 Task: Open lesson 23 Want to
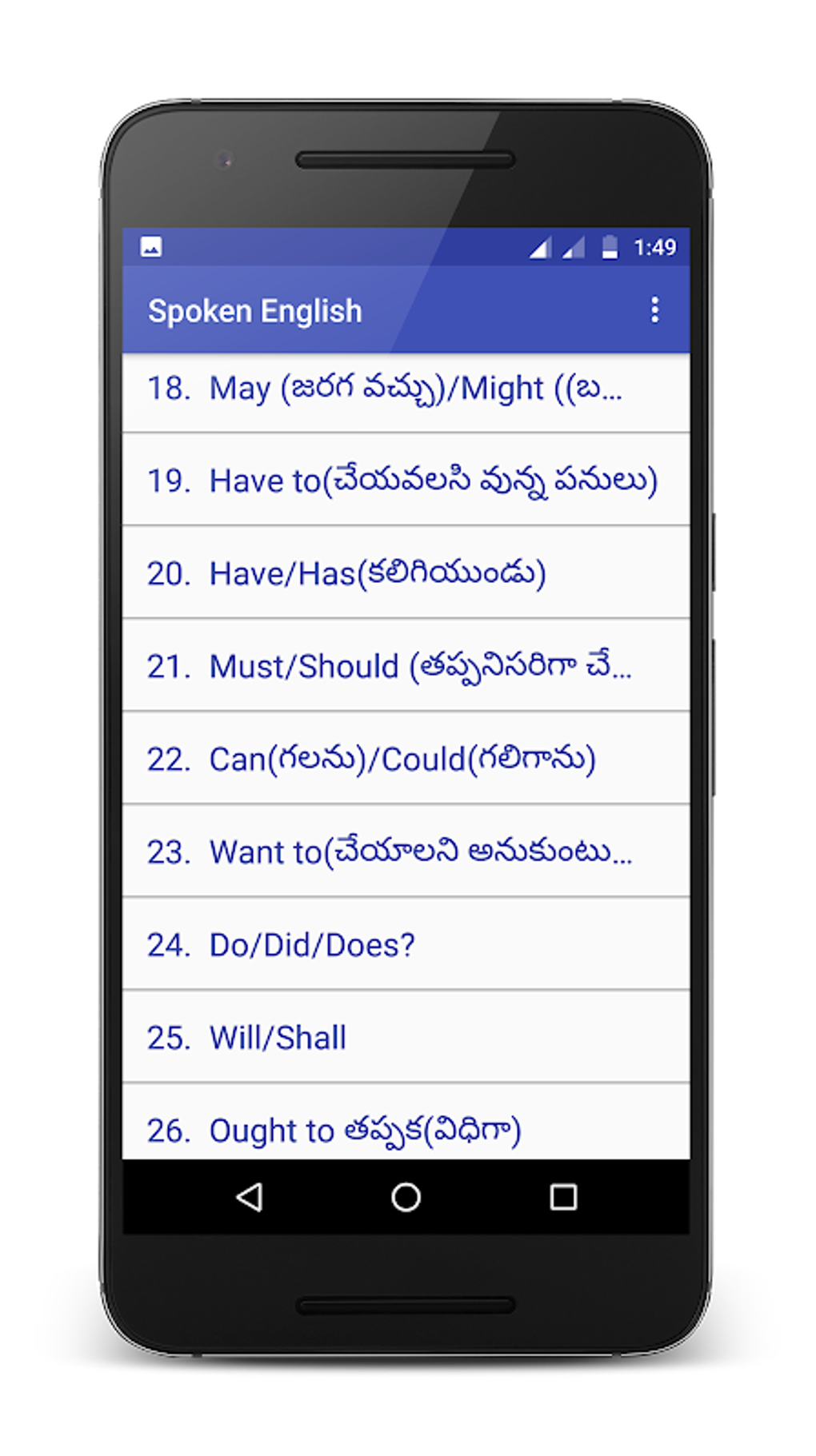click(x=406, y=851)
